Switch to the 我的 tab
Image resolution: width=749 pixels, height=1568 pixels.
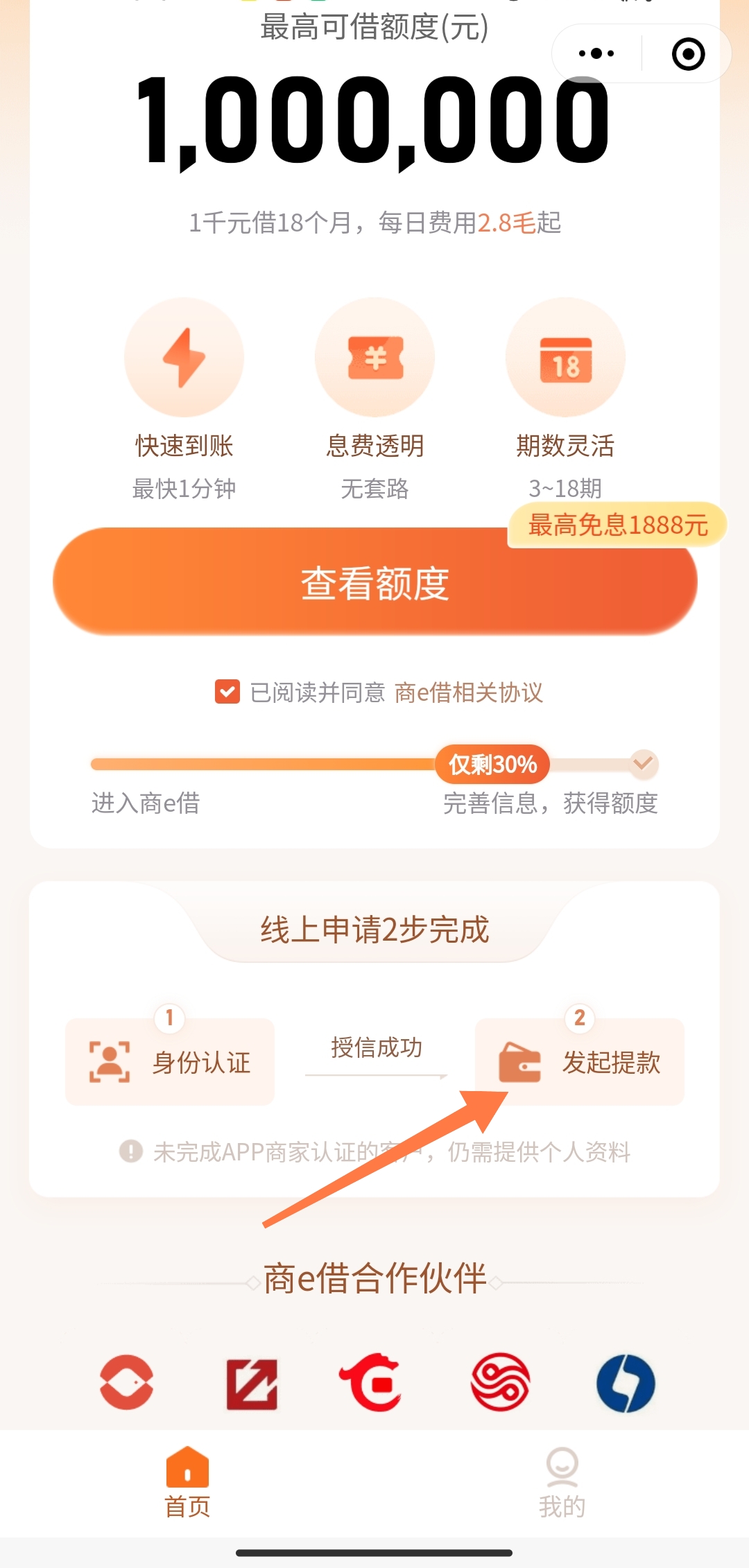(x=562, y=1483)
